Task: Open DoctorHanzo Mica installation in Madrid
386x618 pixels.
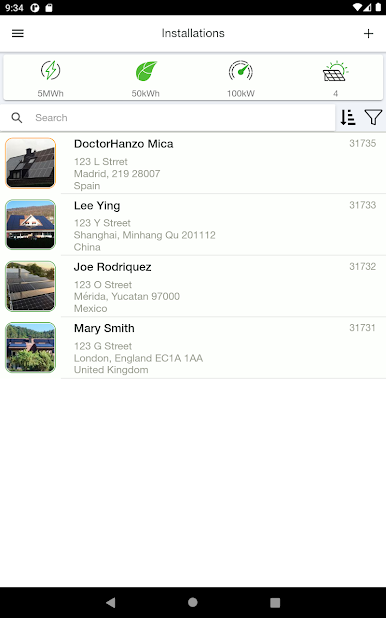Action: (x=193, y=163)
